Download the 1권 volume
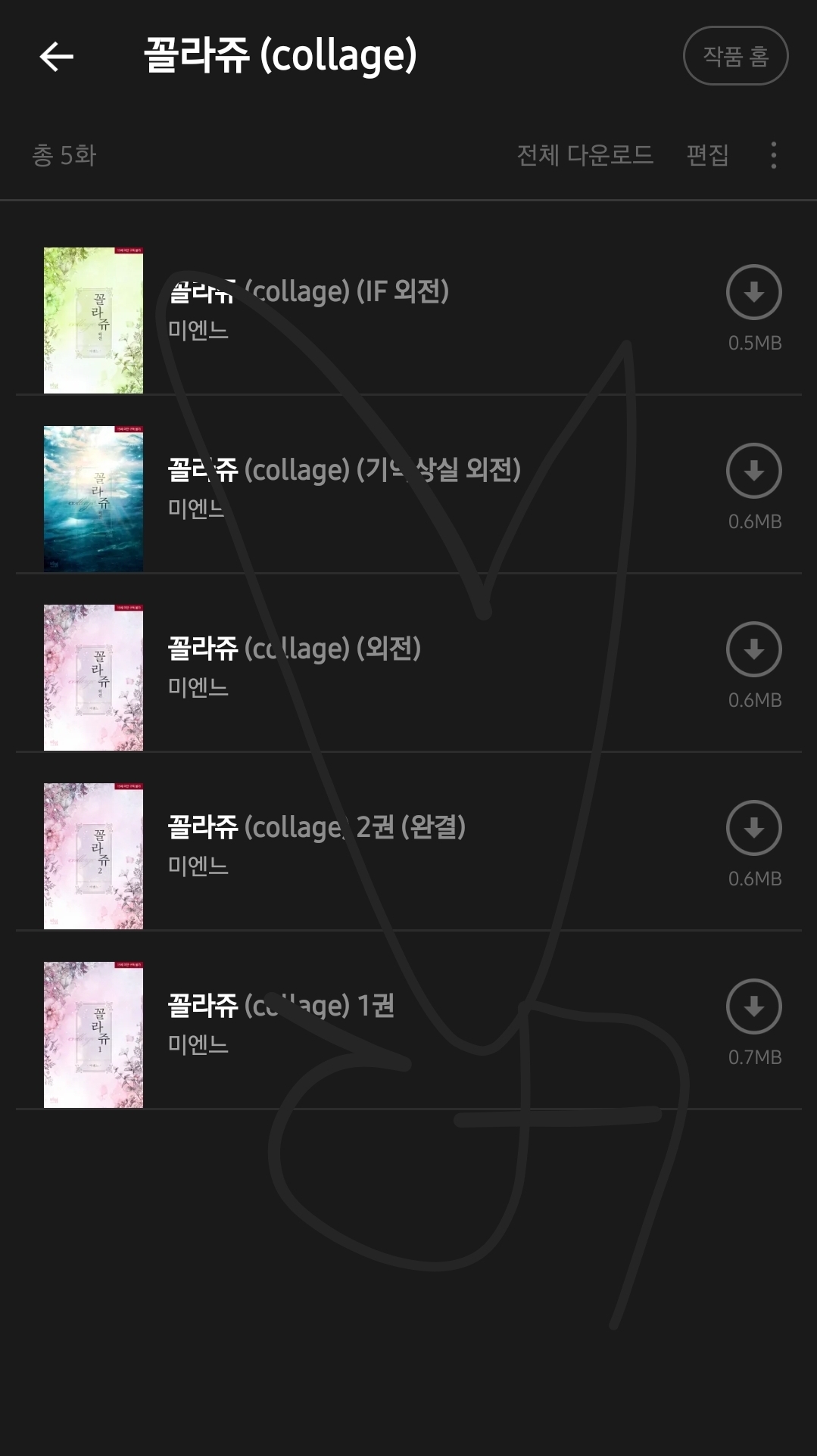Screen dimensions: 817x1456 click(753, 1006)
